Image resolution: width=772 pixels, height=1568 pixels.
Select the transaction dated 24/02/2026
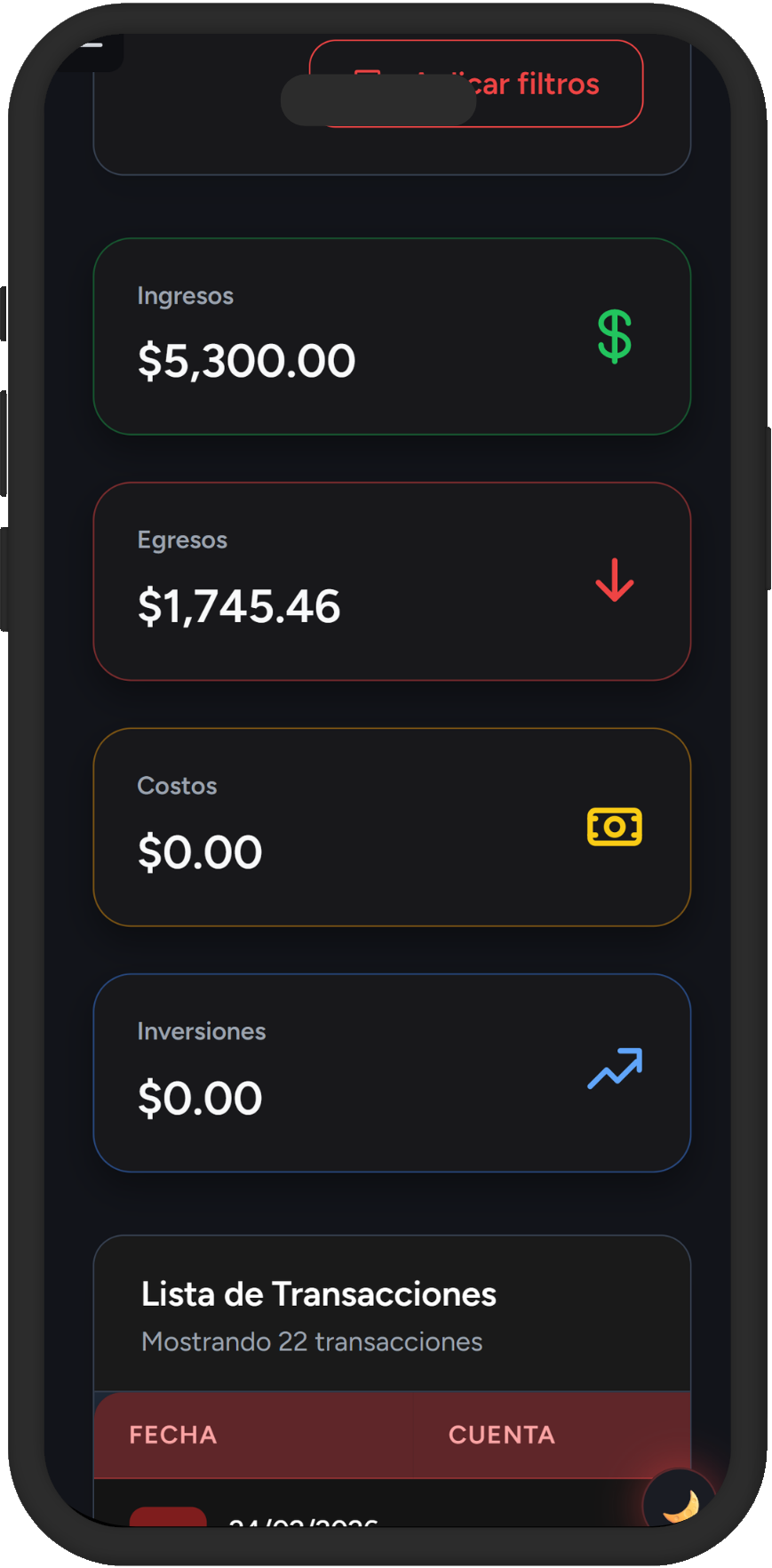point(302,1522)
